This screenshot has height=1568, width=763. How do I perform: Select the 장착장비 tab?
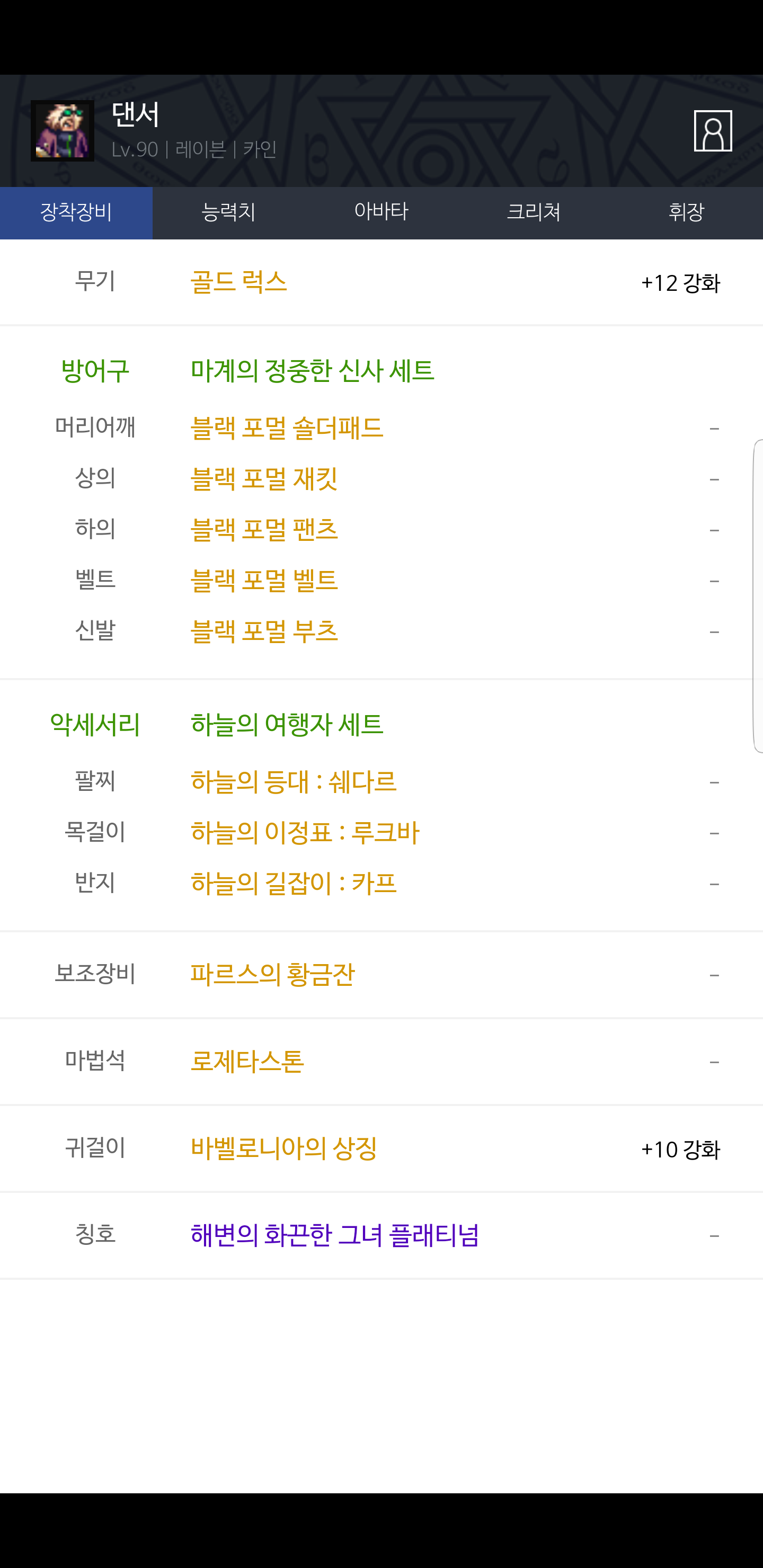pyautogui.click(x=76, y=212)
